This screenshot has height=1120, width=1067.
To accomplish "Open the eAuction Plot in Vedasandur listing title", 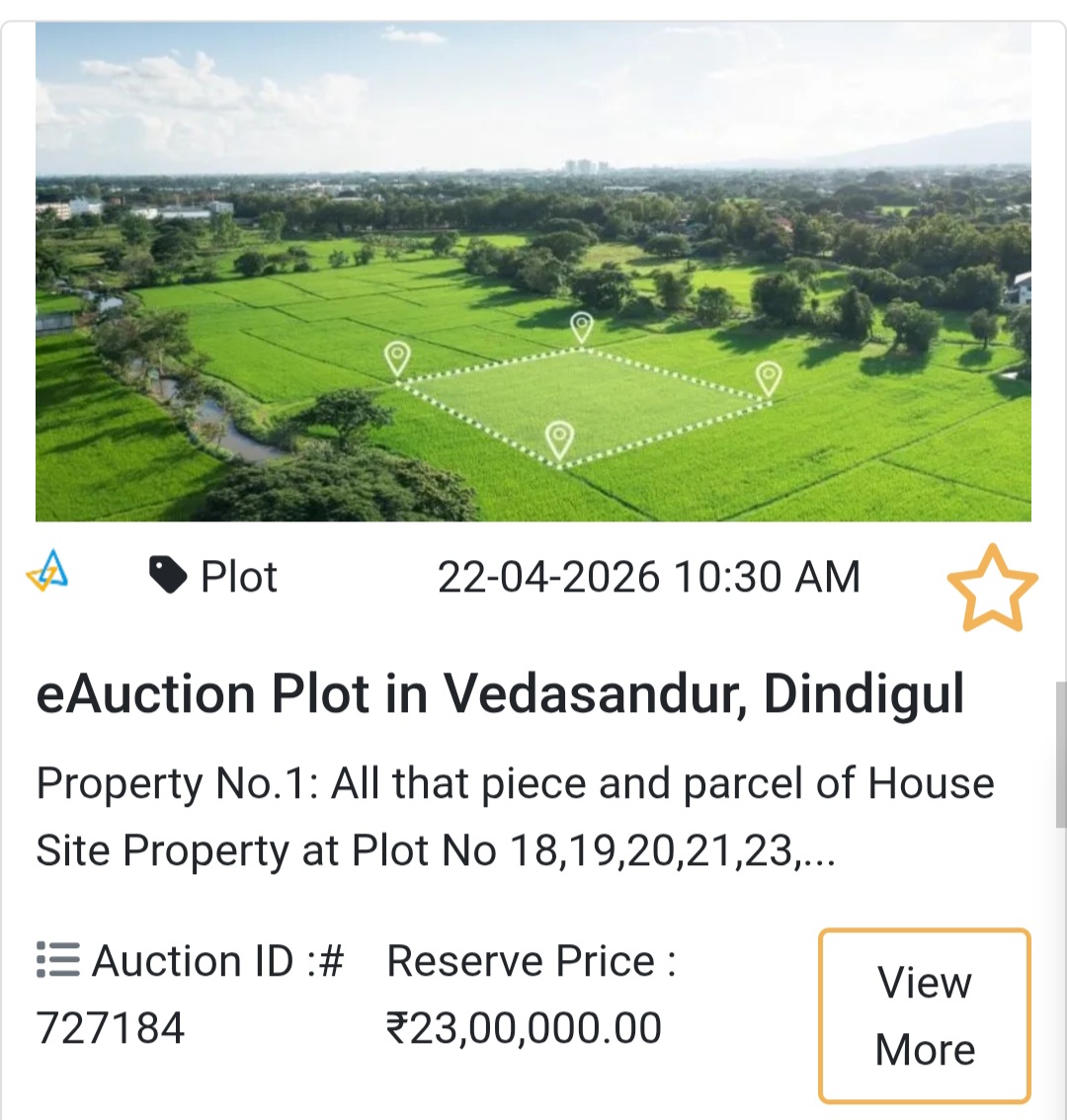I will point(502,692).
